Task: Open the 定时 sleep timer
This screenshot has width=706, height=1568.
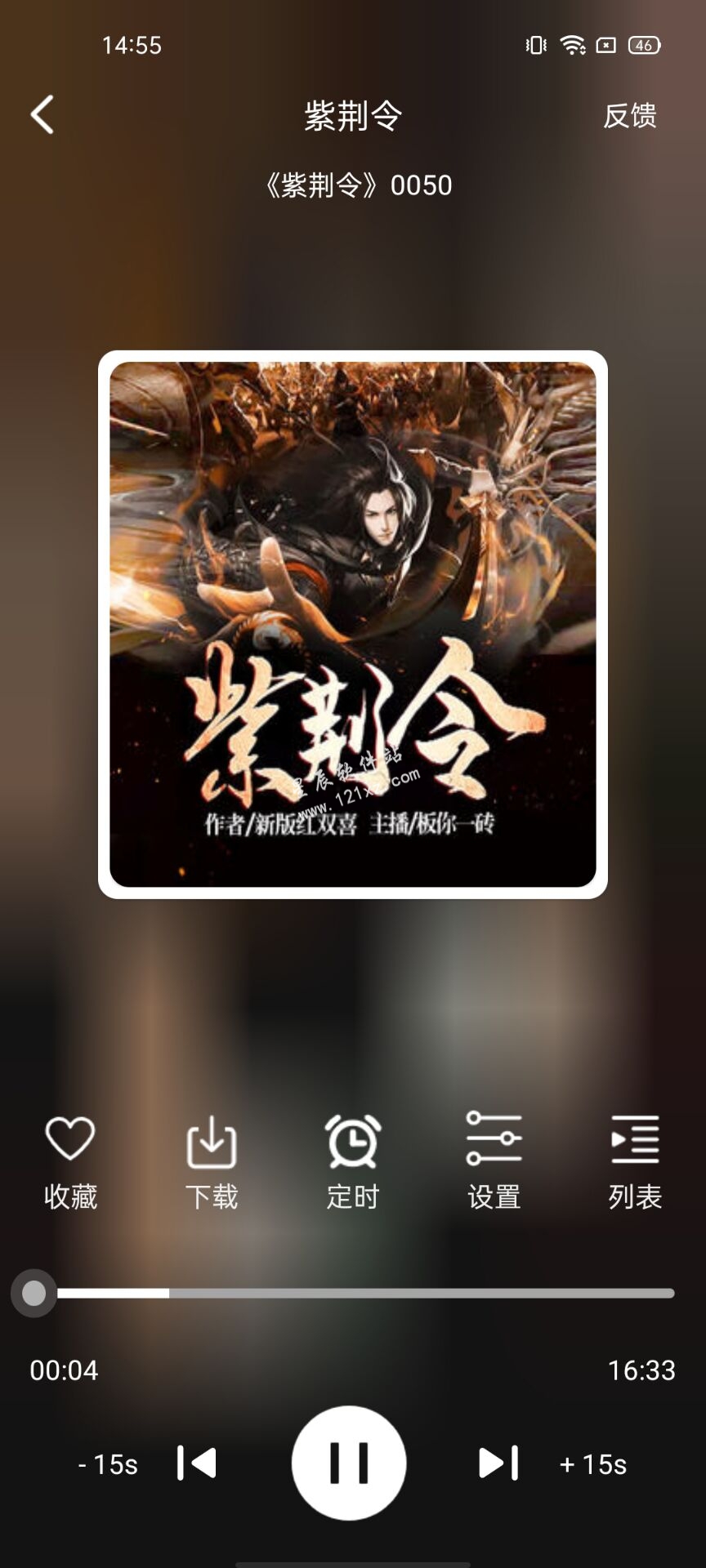Action: tap(353, 1160)
